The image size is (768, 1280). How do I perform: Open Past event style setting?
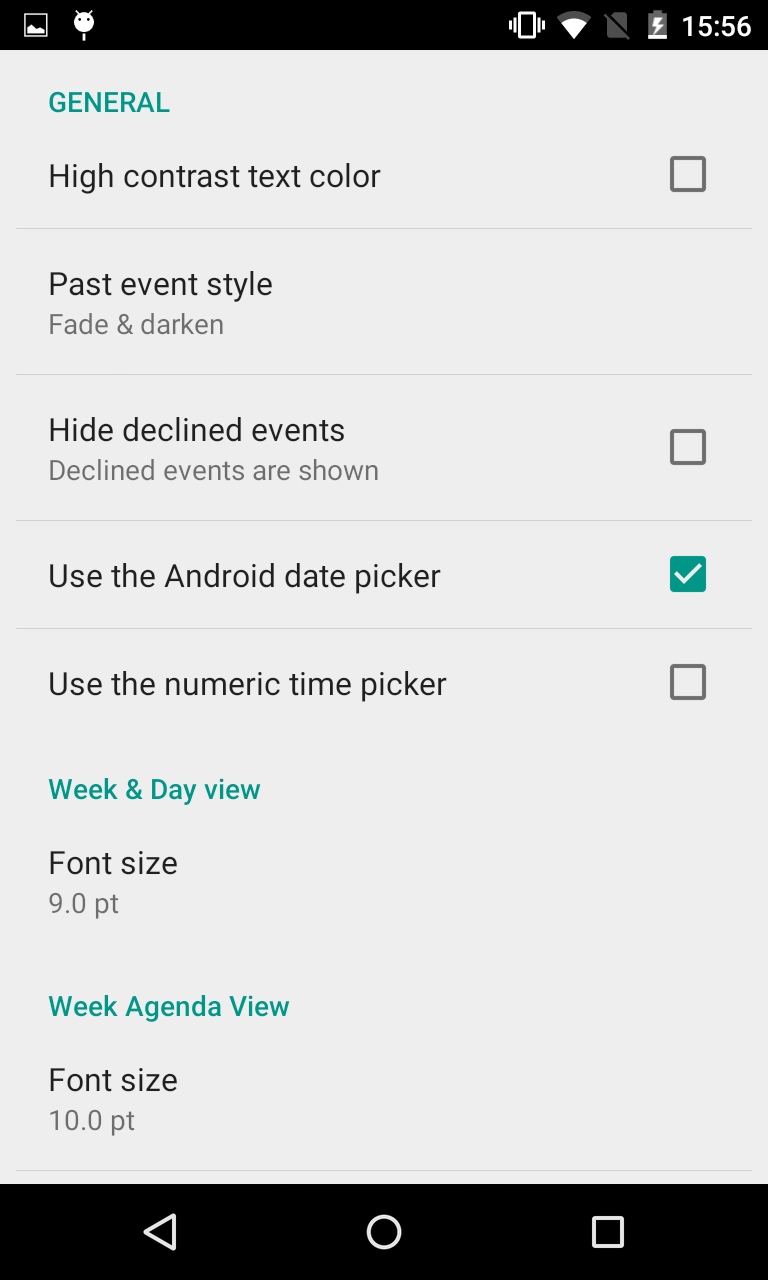pos(384,302)
